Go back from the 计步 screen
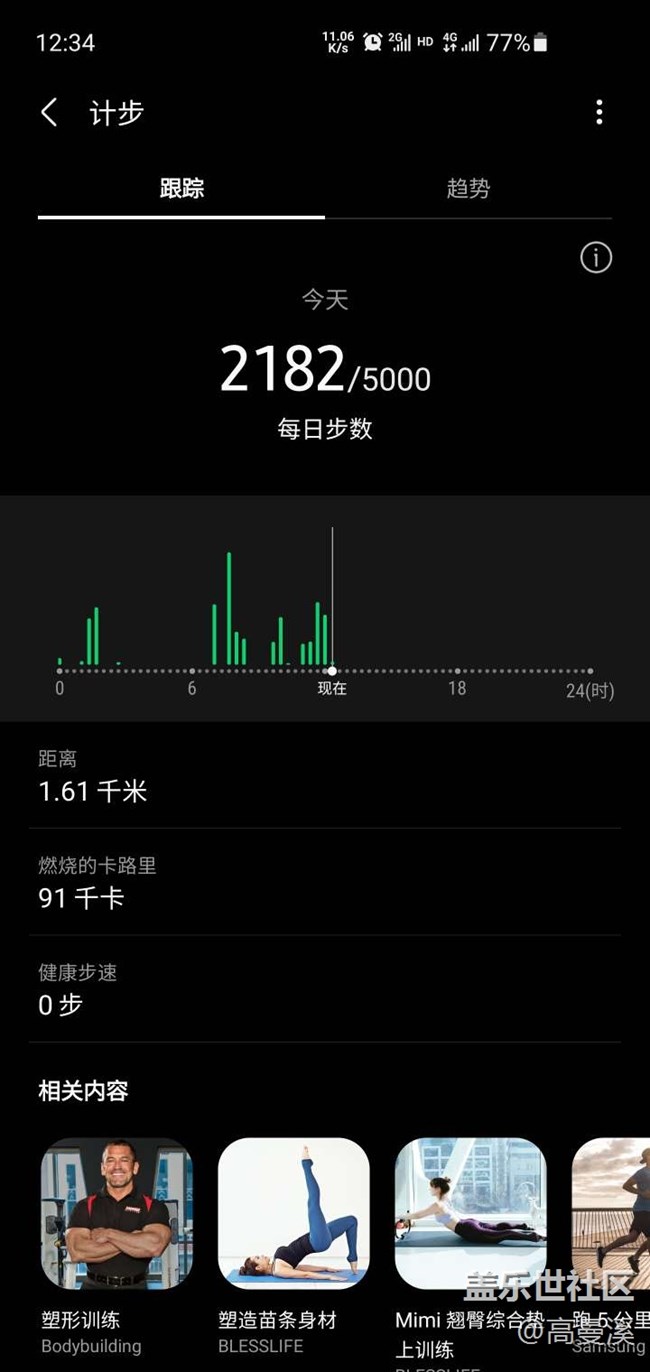This screenshot has width=650, height=1372. (49, 112)
